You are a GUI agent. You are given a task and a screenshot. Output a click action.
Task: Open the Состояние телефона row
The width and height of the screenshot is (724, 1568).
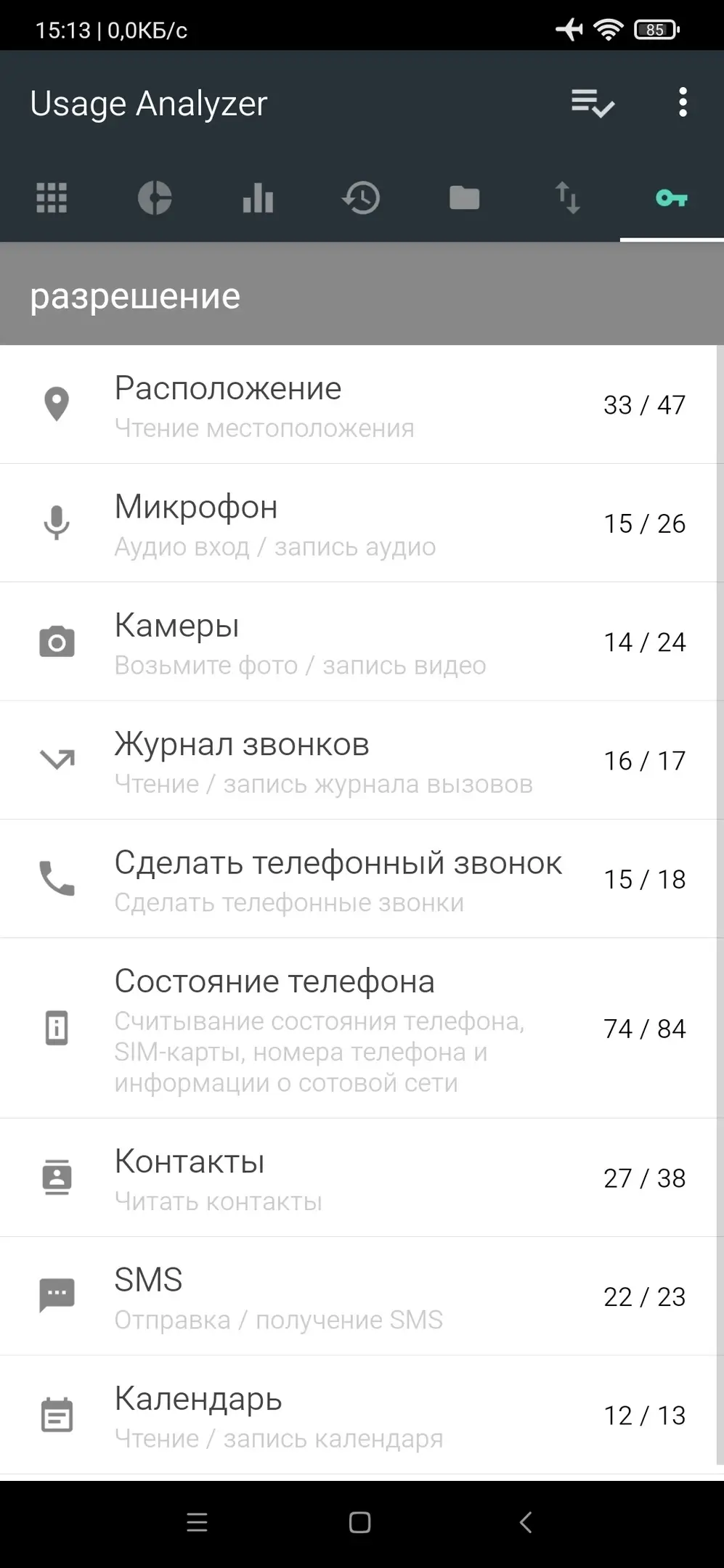pos(361,1028)
